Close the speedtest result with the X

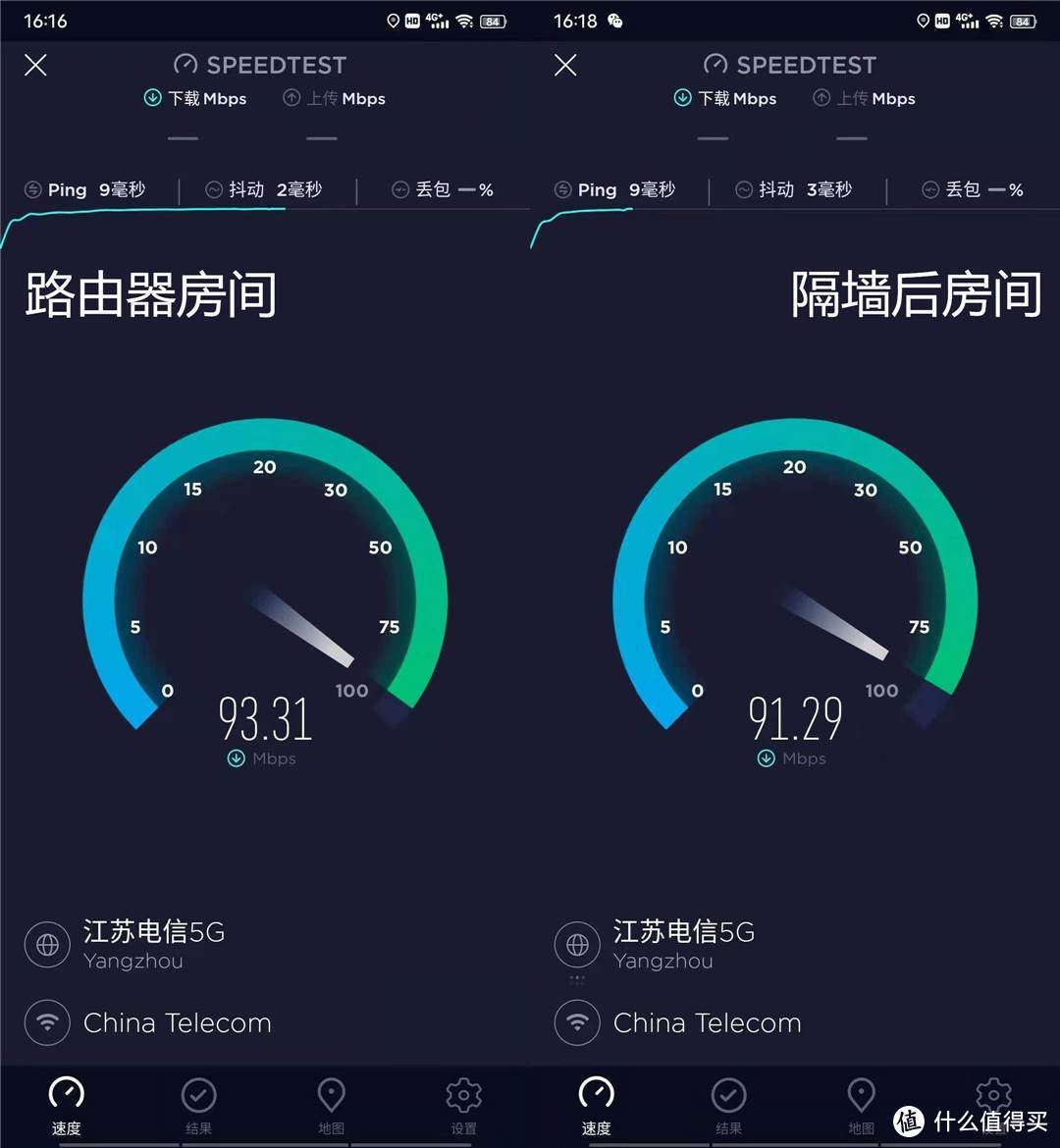(35, 65)
